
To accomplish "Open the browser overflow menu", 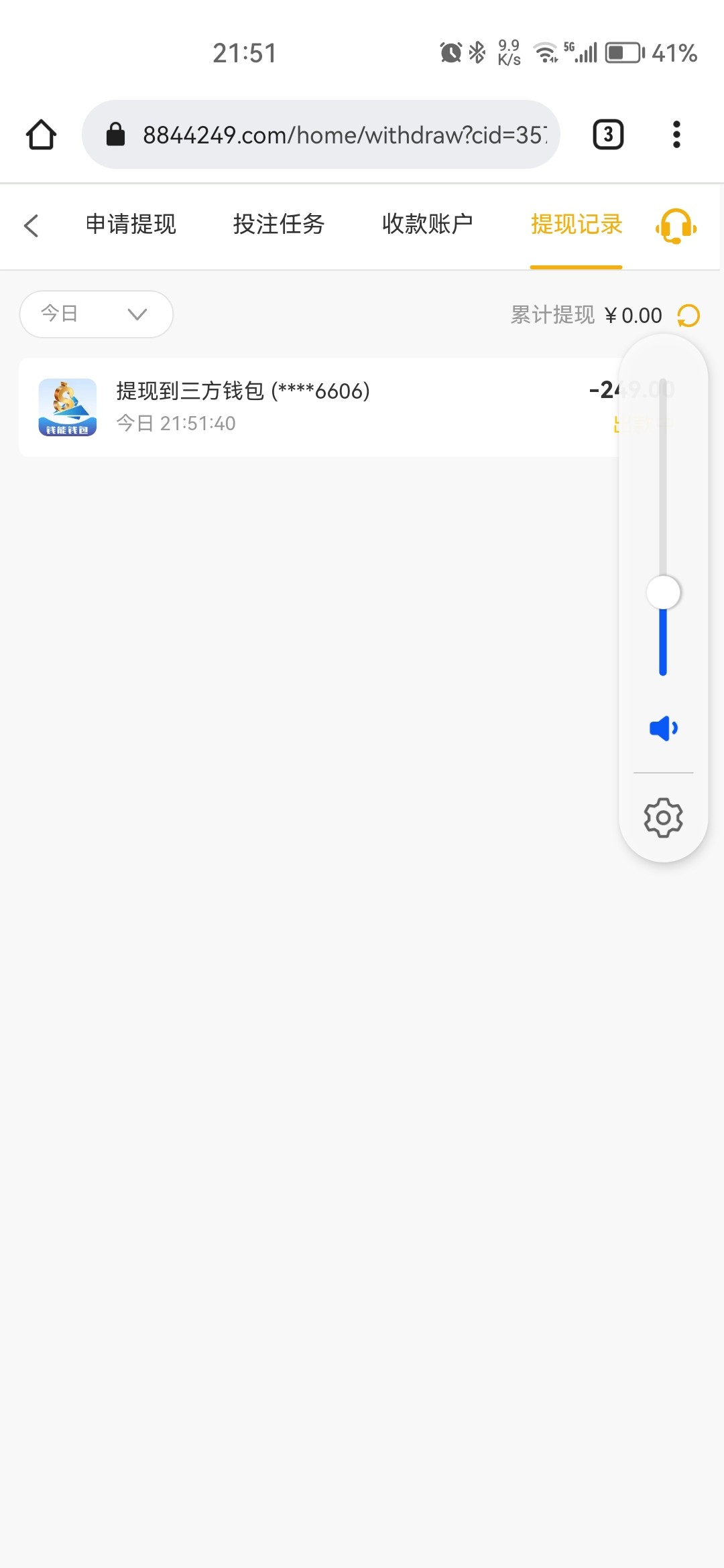I will coord(676,135).
